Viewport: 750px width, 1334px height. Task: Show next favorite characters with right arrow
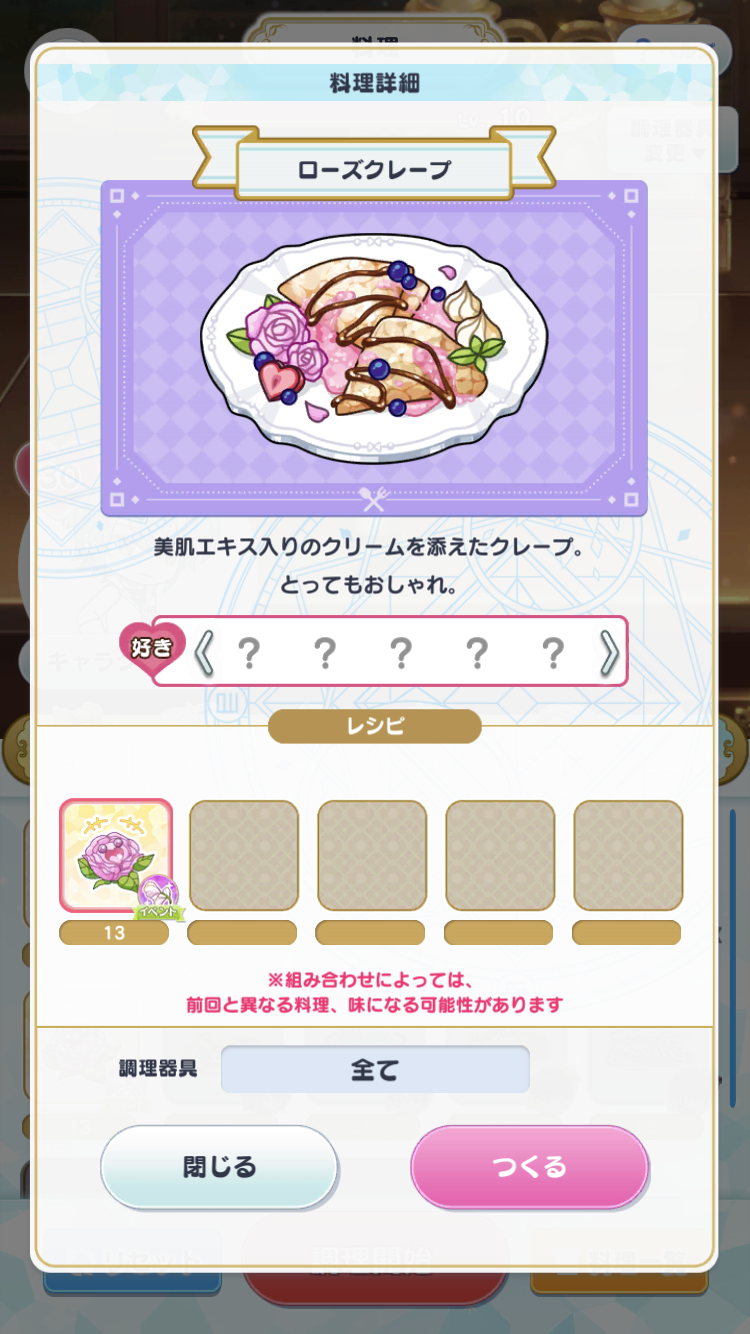click(x=609, y=653)
